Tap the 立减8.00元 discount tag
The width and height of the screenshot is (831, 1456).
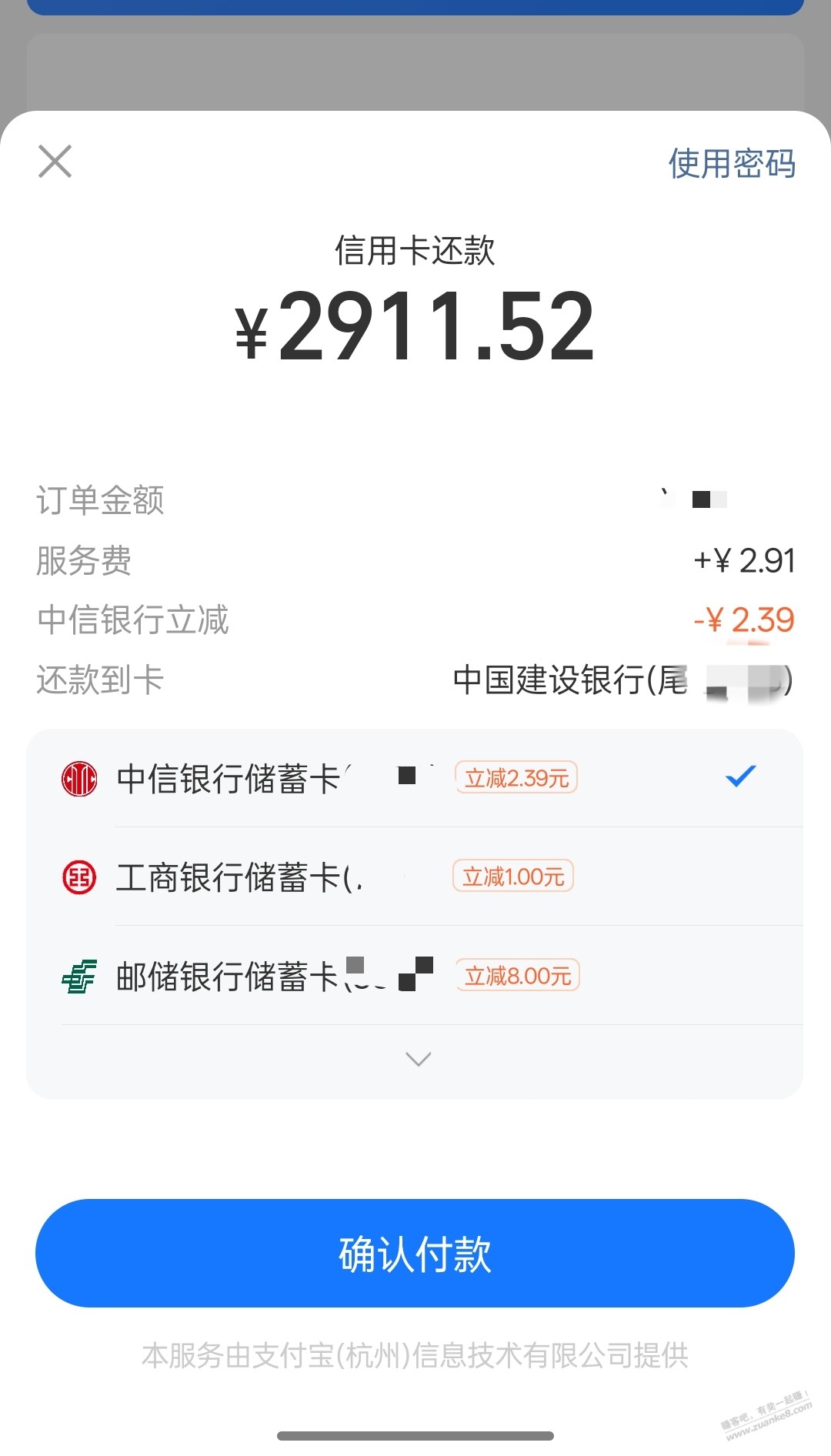click(517, 976)
